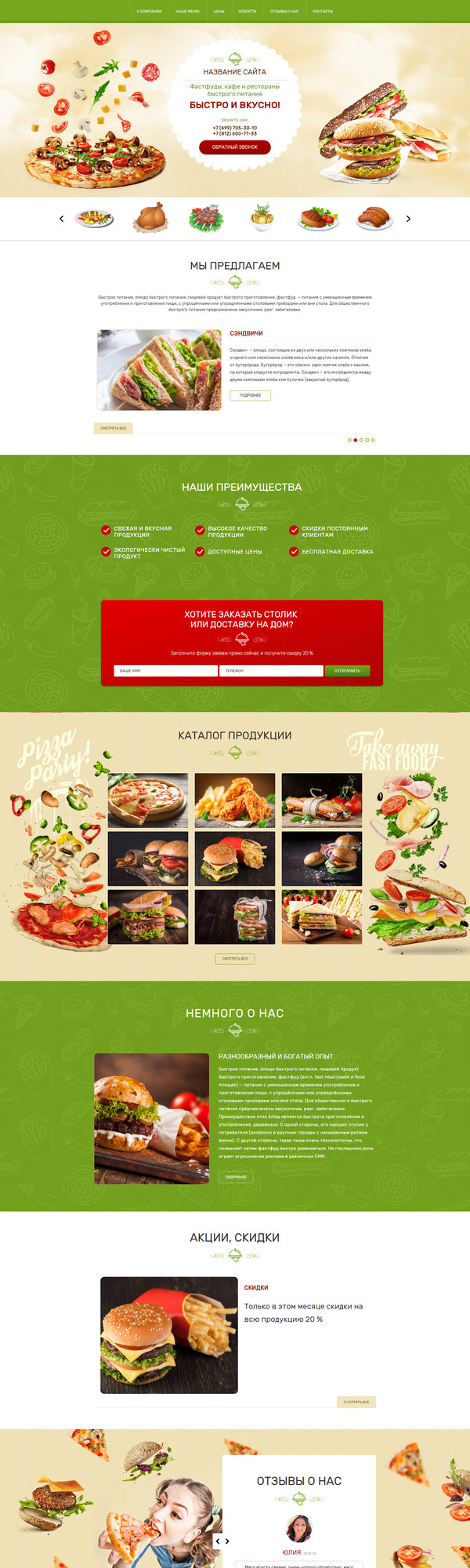The width and height of the screenshot is (470, 1568).
Task: Tap «Смотреть все» below the sandwich offer
Action: point(113,428)
